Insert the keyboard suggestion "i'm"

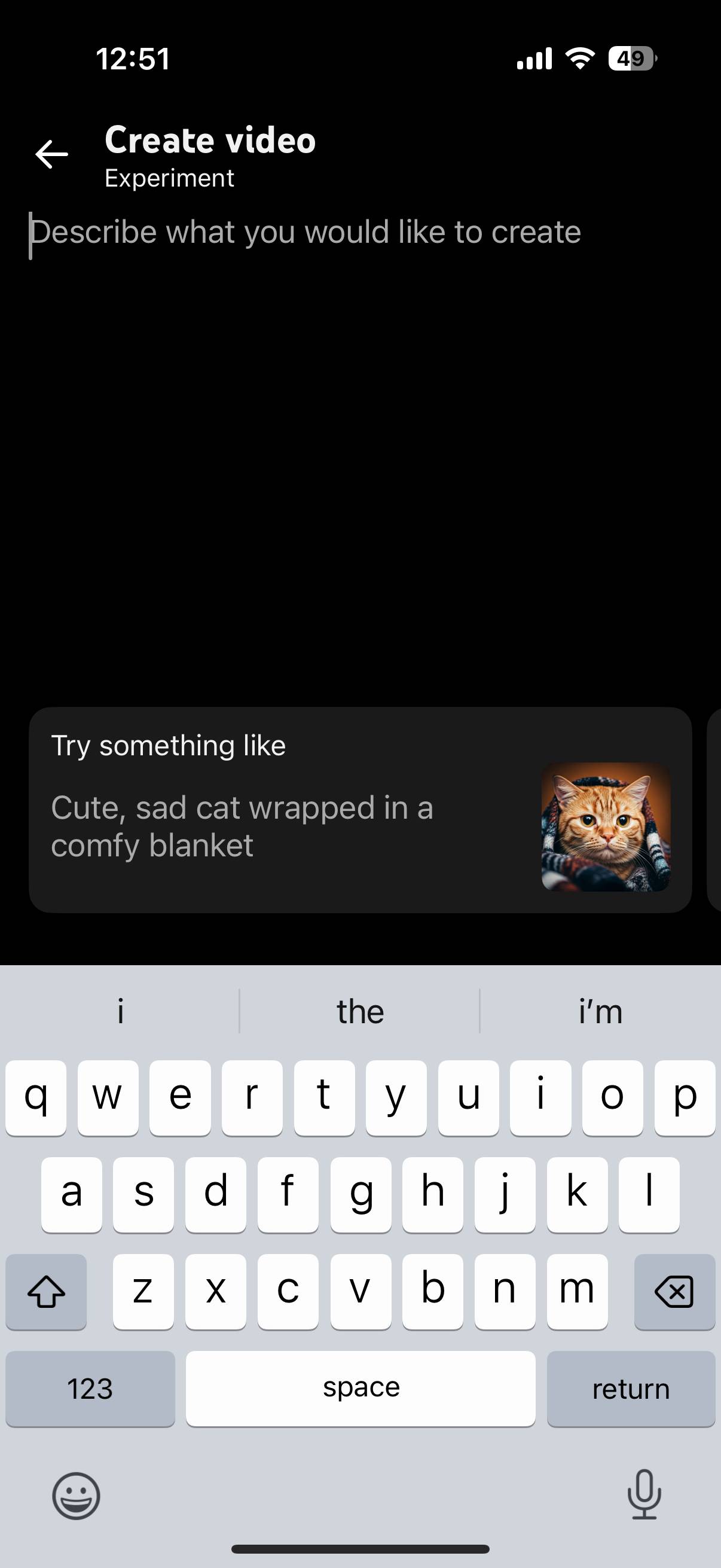pos(600,1012)
